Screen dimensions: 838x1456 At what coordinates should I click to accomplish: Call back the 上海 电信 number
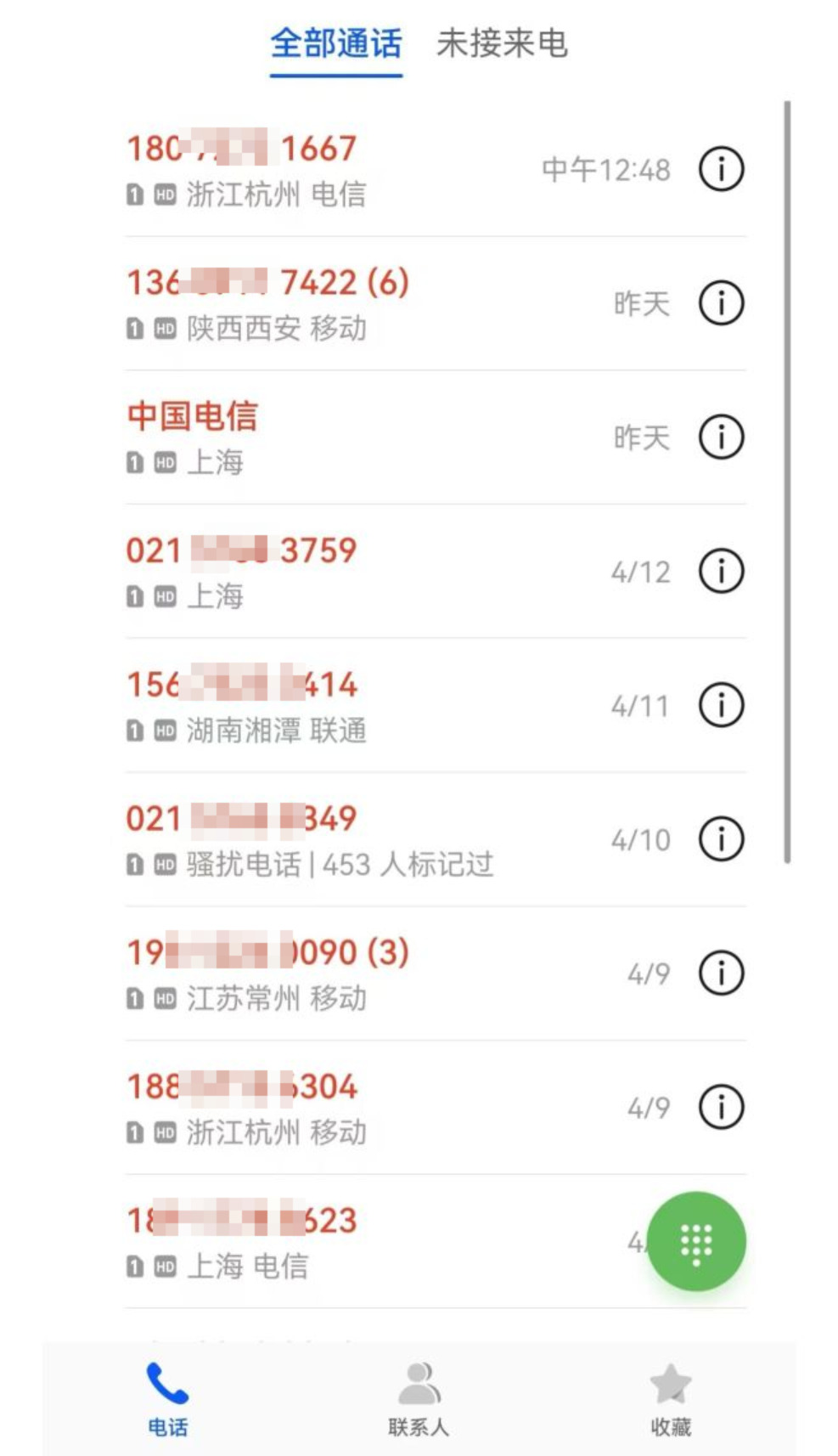pos(340,1241)
